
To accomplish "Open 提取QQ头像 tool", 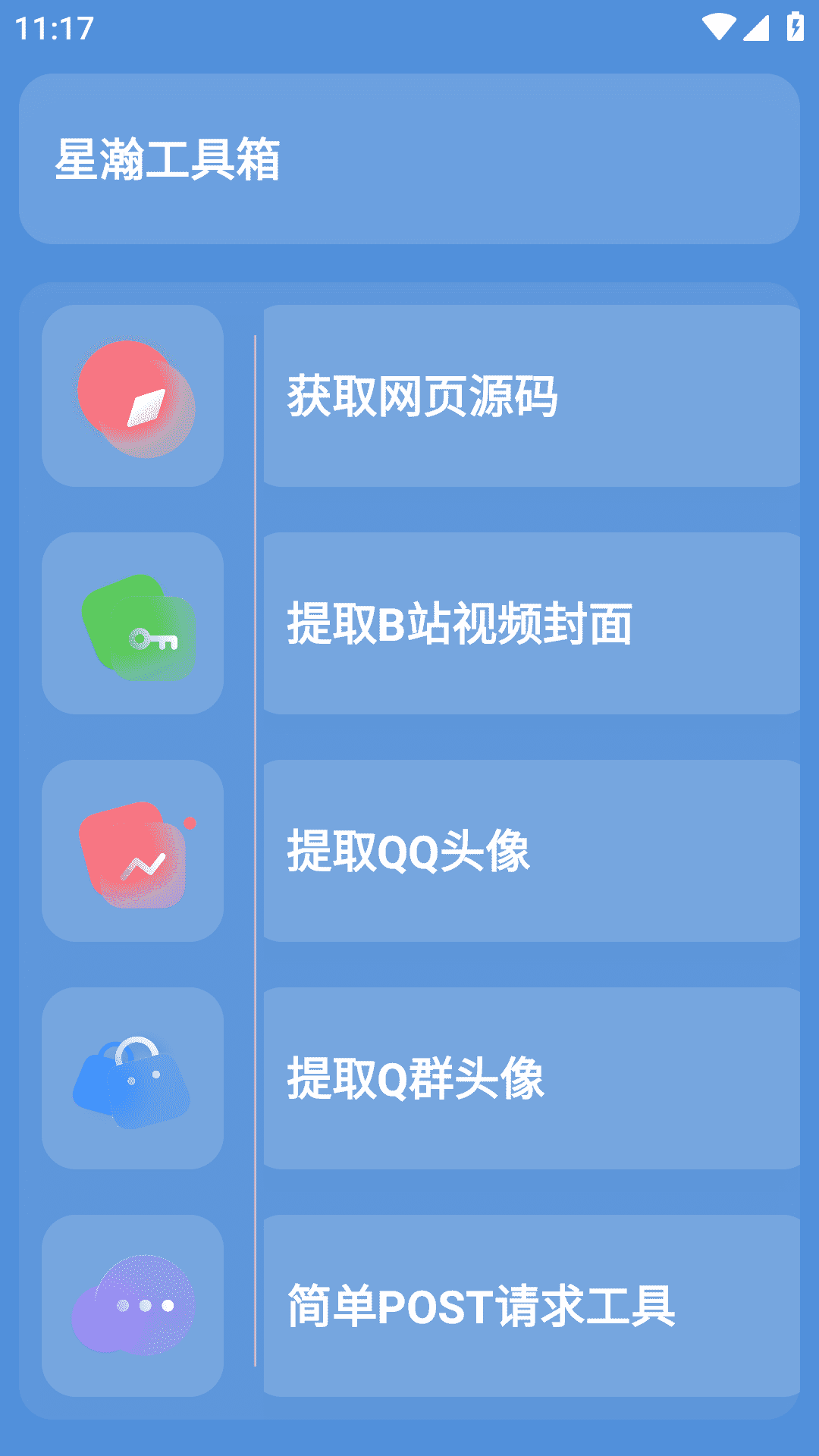I will [531, 851].
